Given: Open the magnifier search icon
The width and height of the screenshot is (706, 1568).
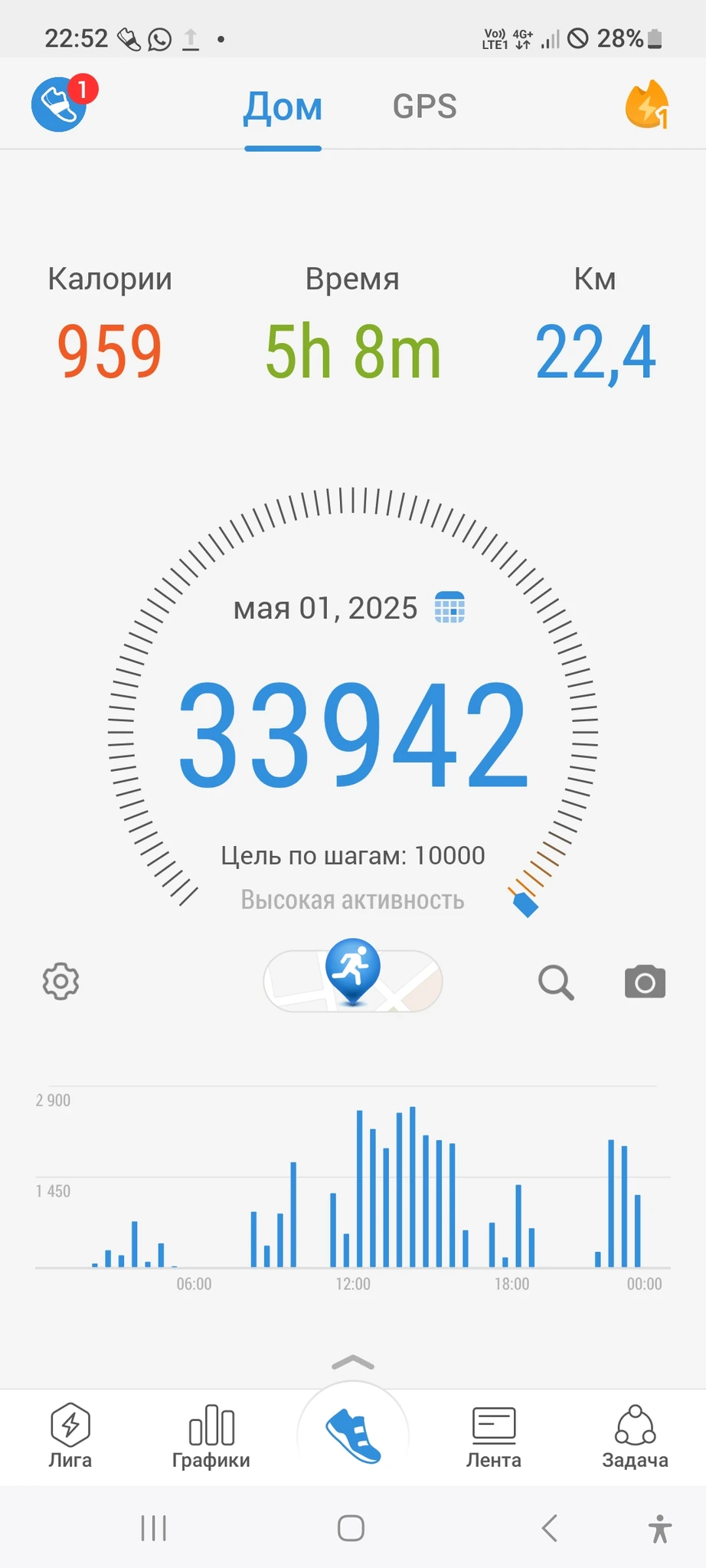Looking at the screenshot, I should [556, 982].
